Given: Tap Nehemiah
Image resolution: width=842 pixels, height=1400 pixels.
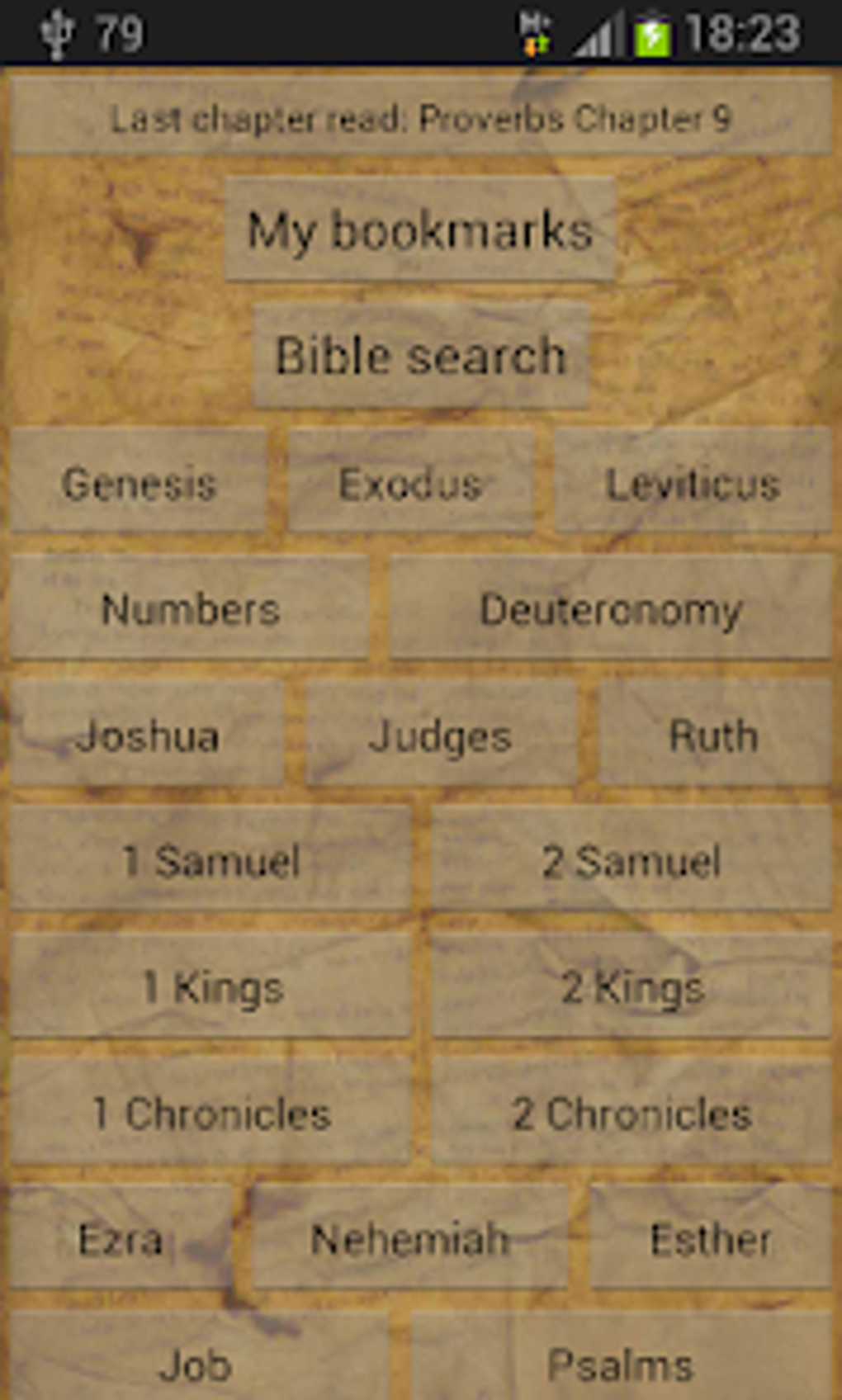Looking at the screenshot, I should pyautogui.click(x=409, y=1238).
